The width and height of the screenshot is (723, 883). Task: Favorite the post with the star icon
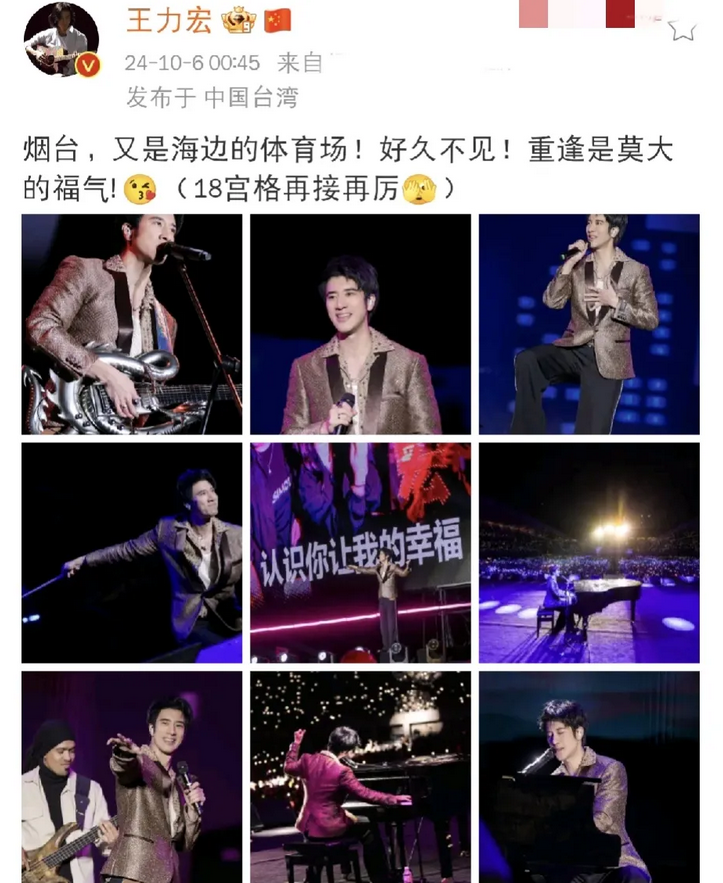[682, 30]
